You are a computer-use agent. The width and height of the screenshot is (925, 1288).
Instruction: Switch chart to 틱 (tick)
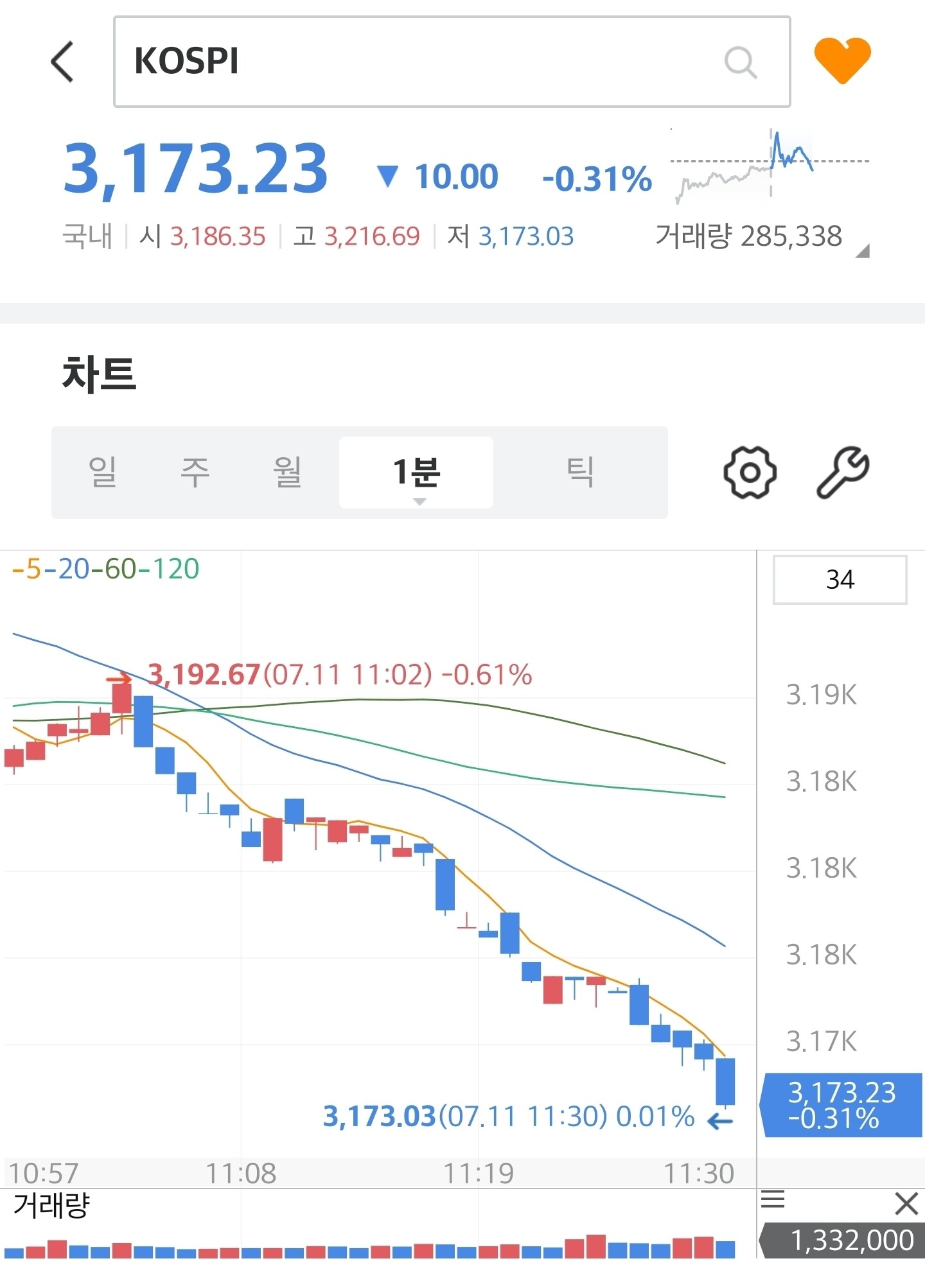580,472
